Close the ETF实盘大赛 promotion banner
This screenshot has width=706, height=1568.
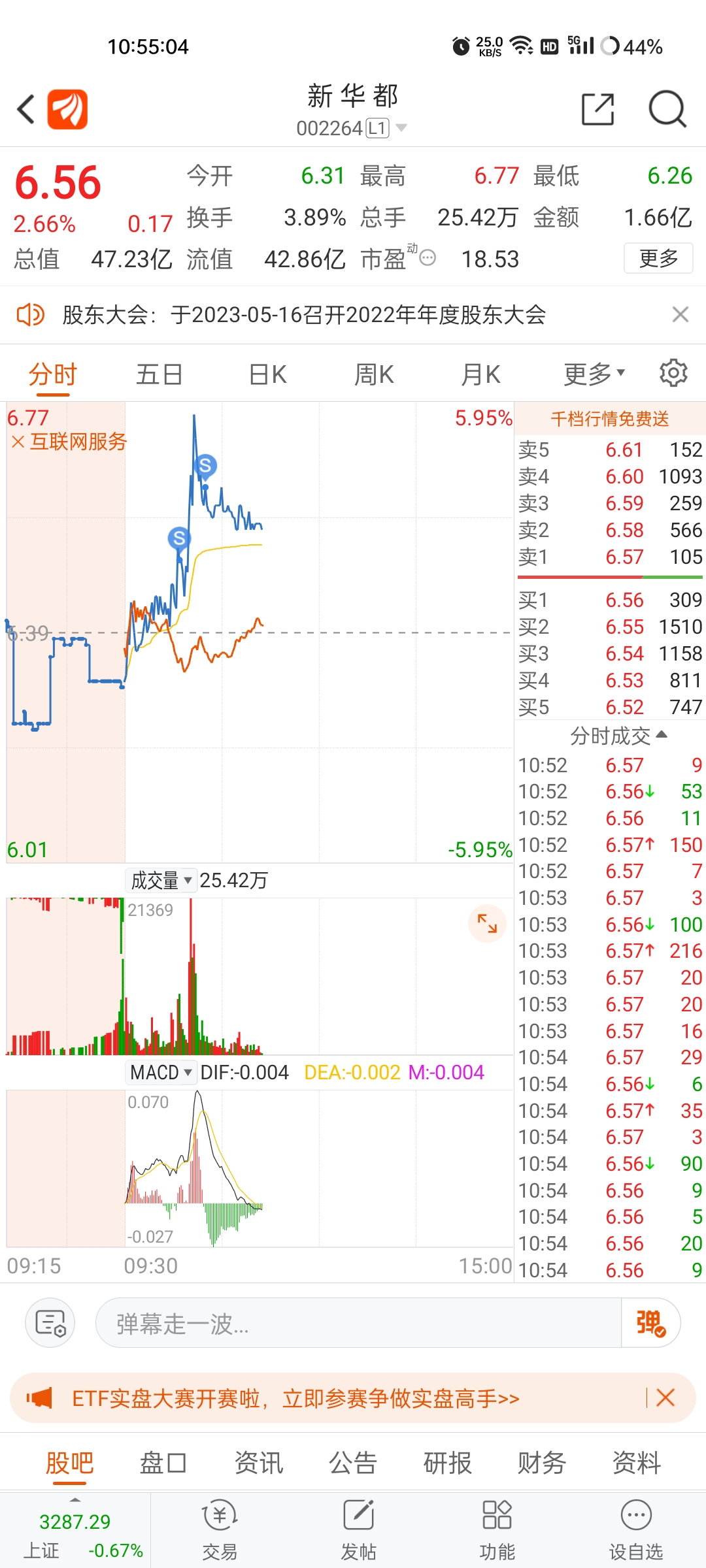[665, 1397]
